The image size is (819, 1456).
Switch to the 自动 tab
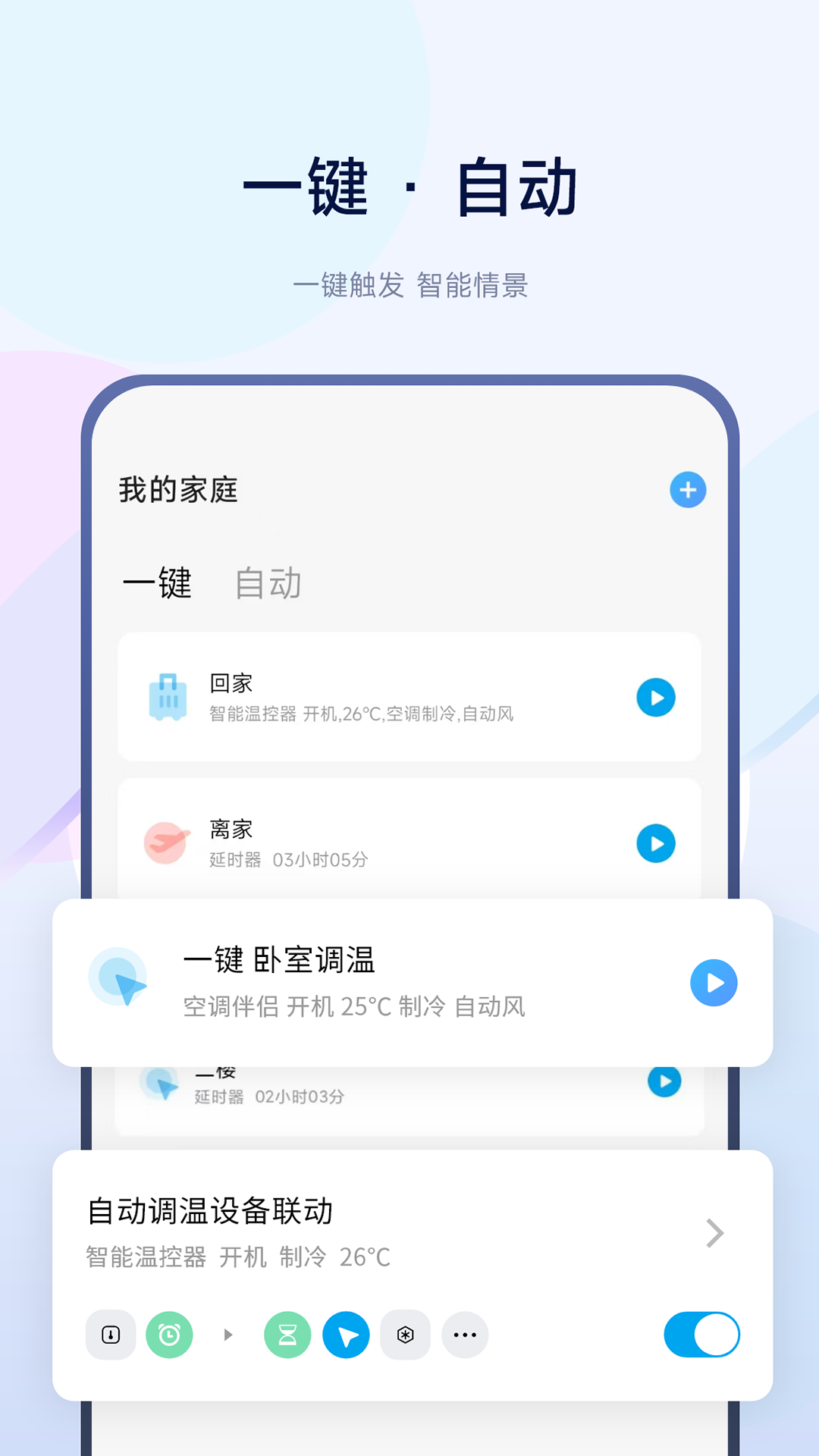268,584
